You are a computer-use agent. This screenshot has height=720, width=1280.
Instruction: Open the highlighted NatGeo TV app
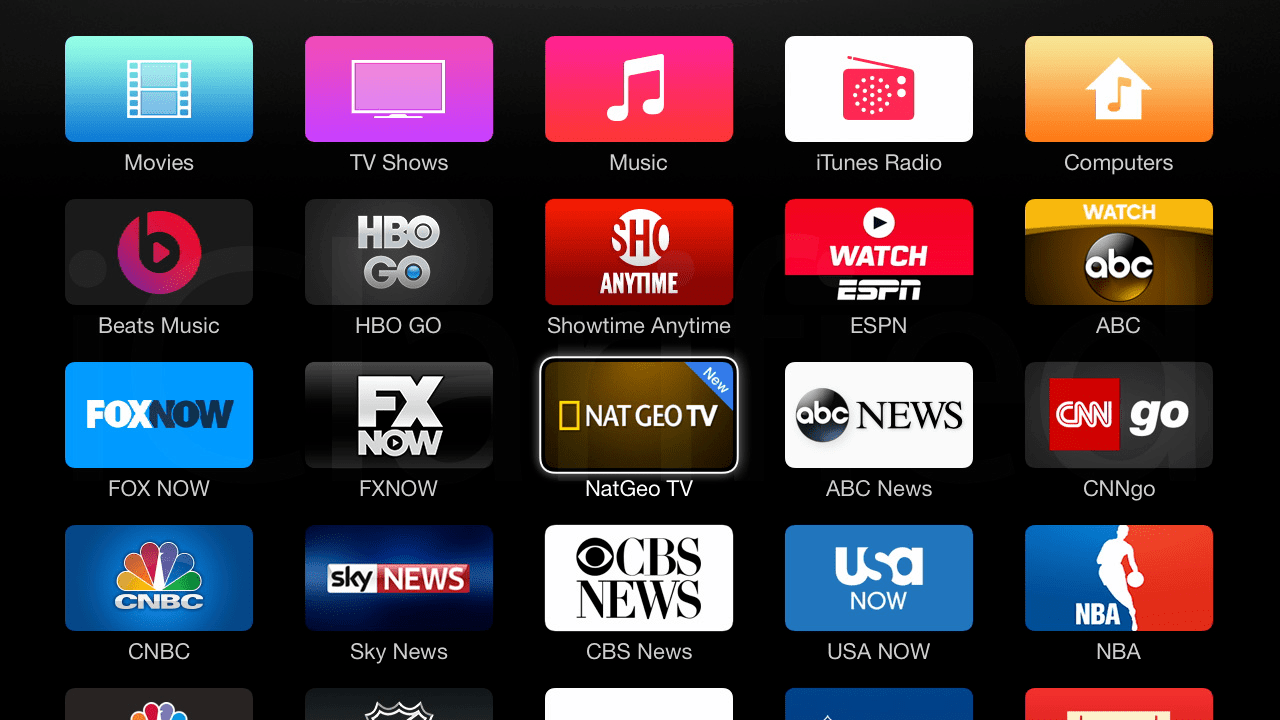(x=639, y=415)
